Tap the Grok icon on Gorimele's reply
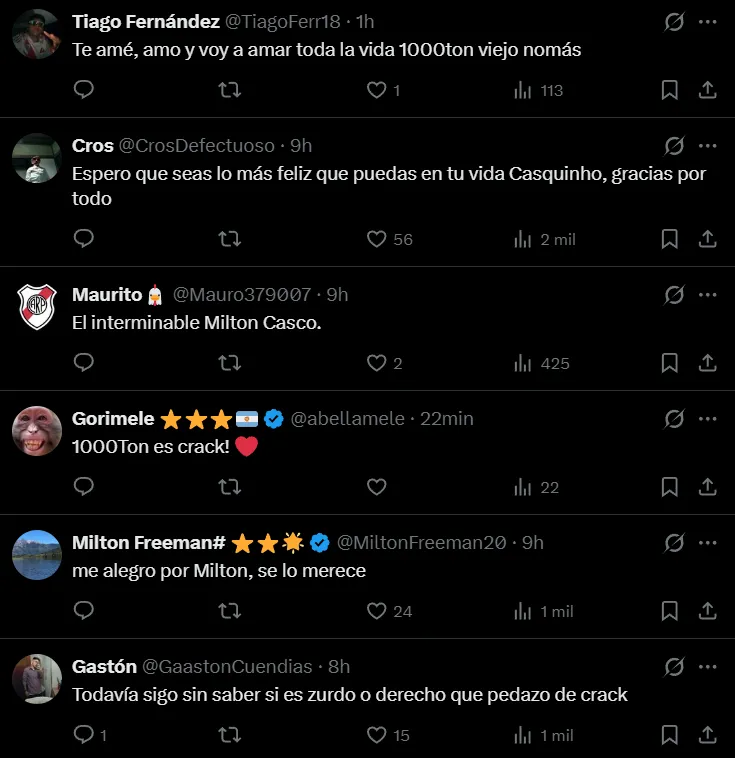 pyautogui.click(x=674, y=418)
